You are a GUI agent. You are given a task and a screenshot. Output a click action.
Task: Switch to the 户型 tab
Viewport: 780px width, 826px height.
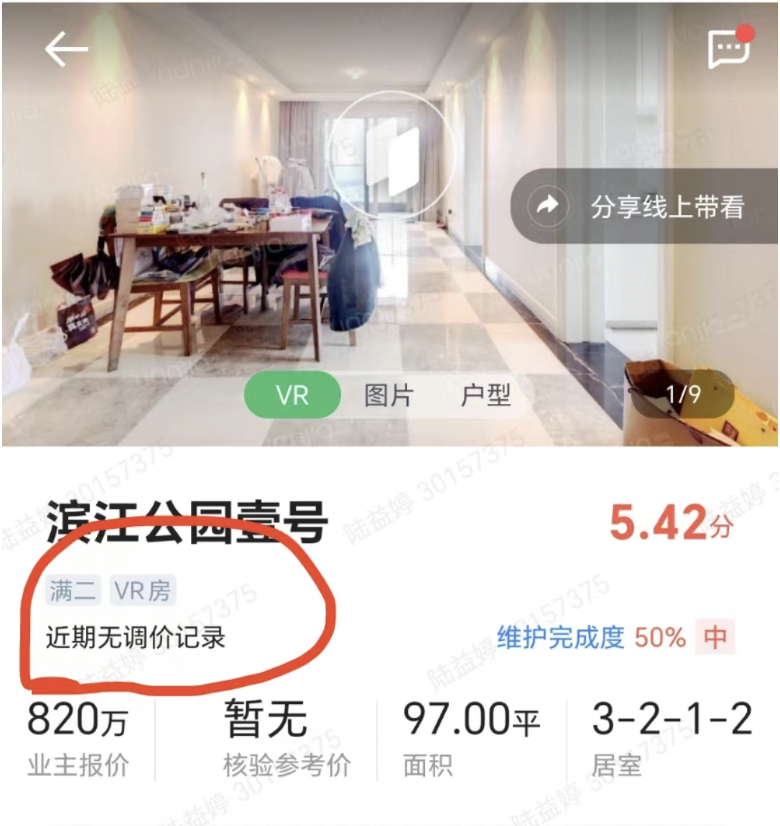485,395
